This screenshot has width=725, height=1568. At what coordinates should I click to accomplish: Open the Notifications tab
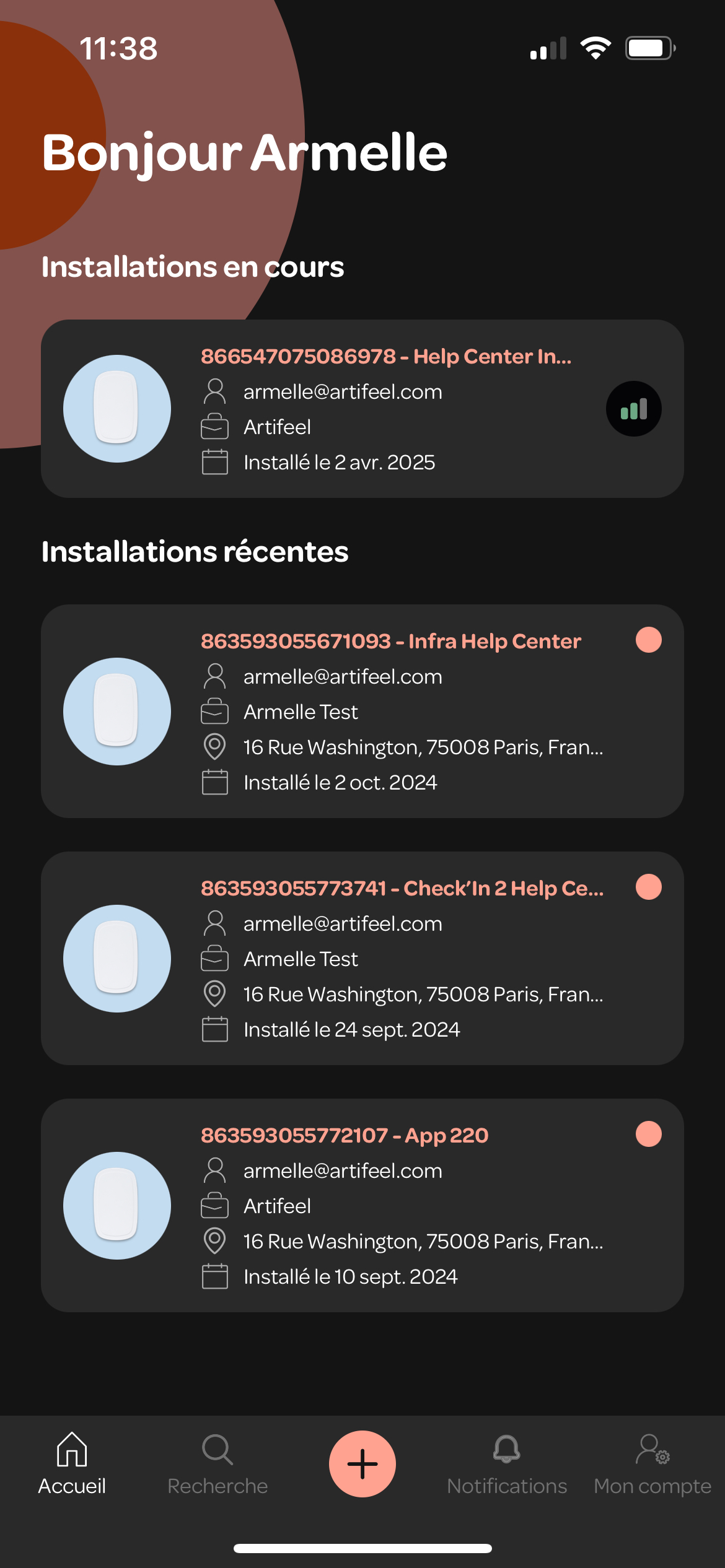(507, 1464)
